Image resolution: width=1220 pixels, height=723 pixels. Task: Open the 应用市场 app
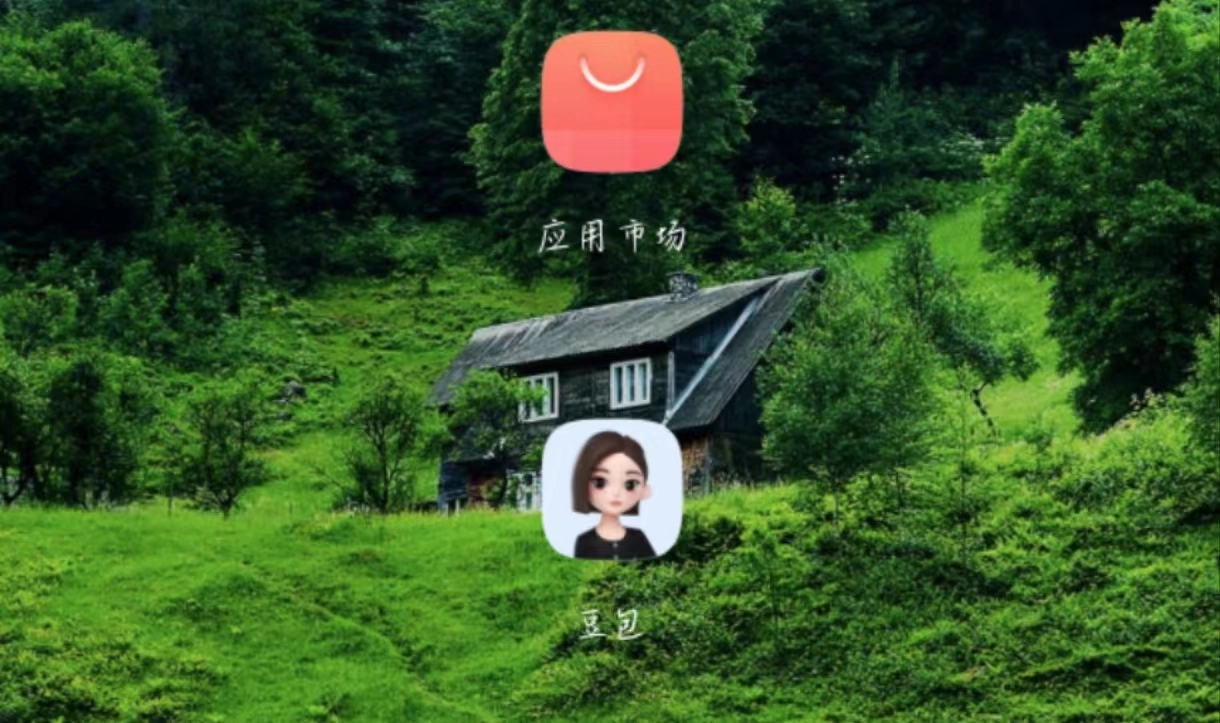(x=611, y=102)
